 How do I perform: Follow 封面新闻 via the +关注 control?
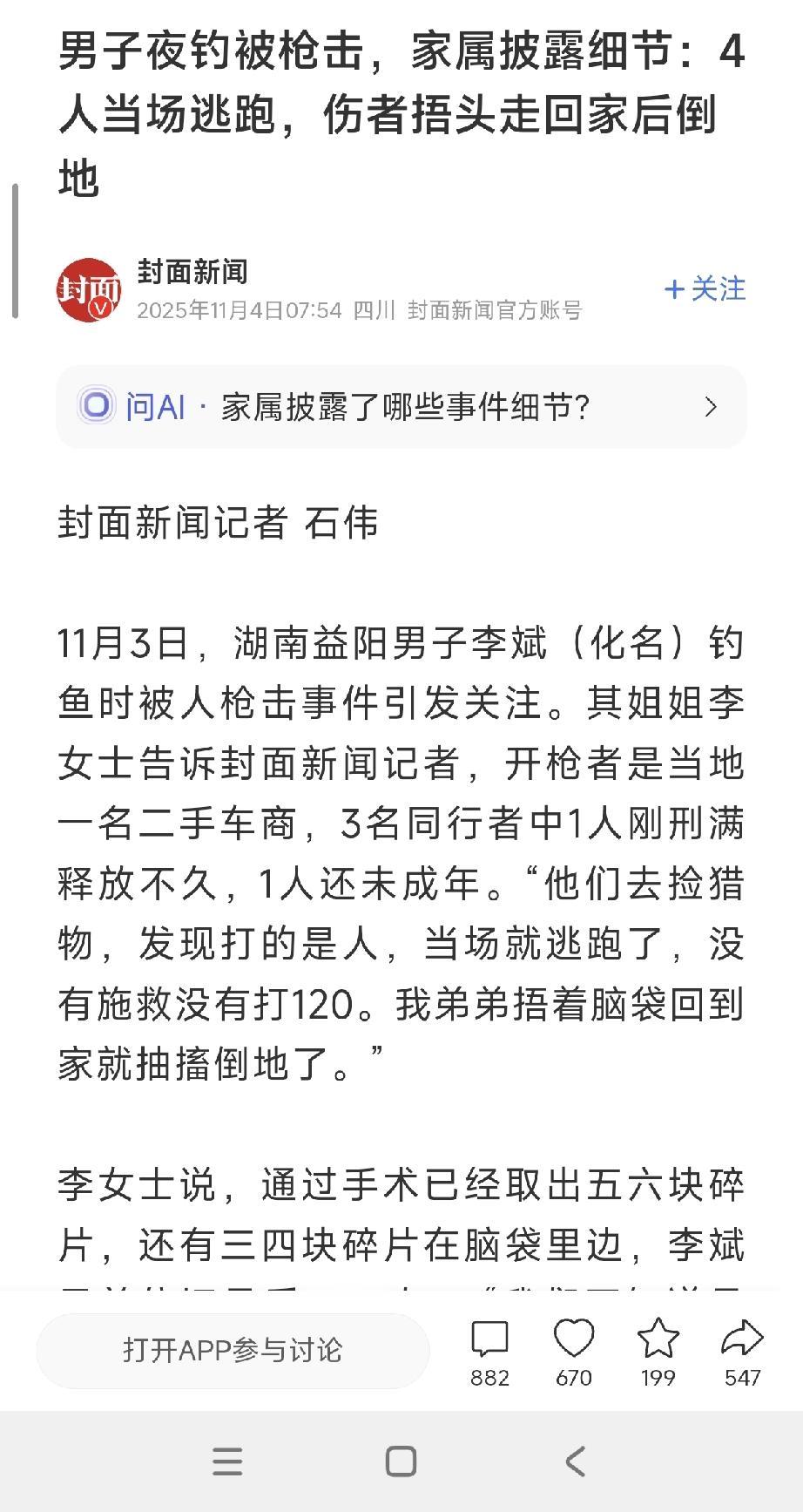pyautogui.click(x=704, y=290)
